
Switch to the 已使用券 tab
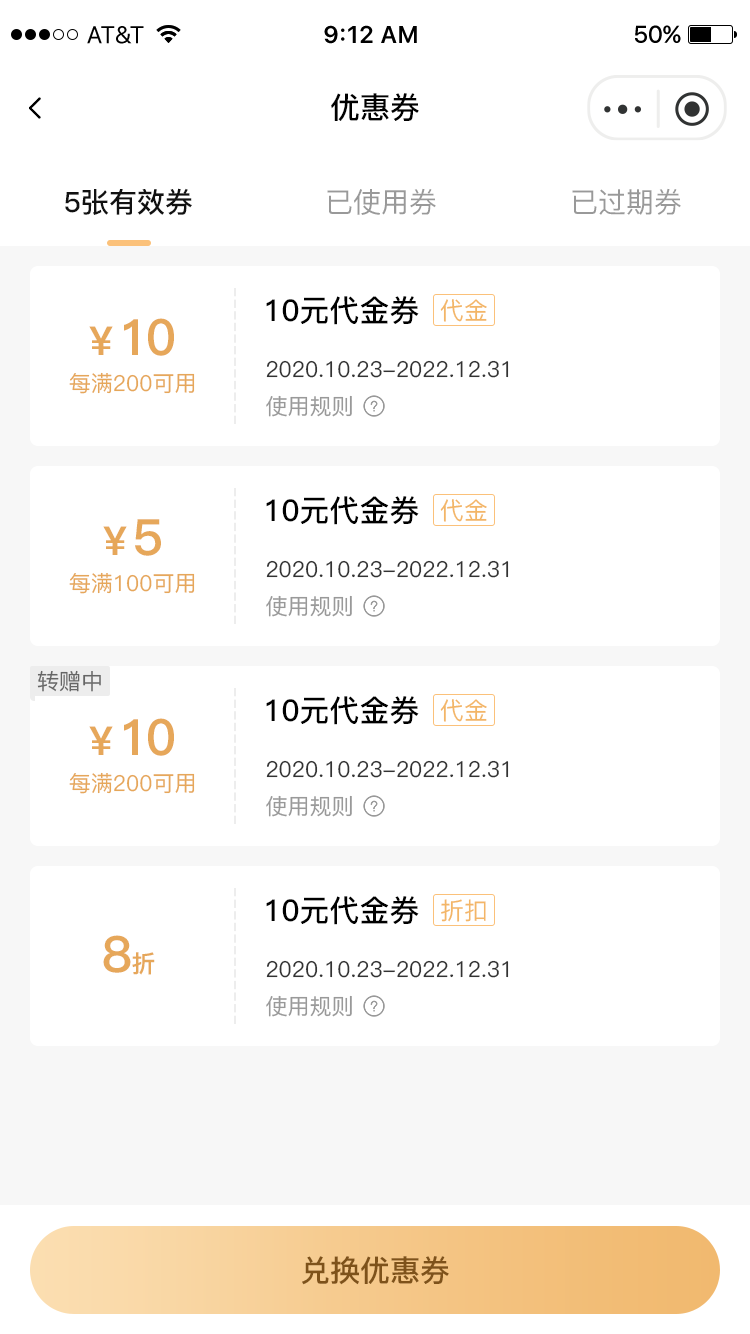click(381, 203)
